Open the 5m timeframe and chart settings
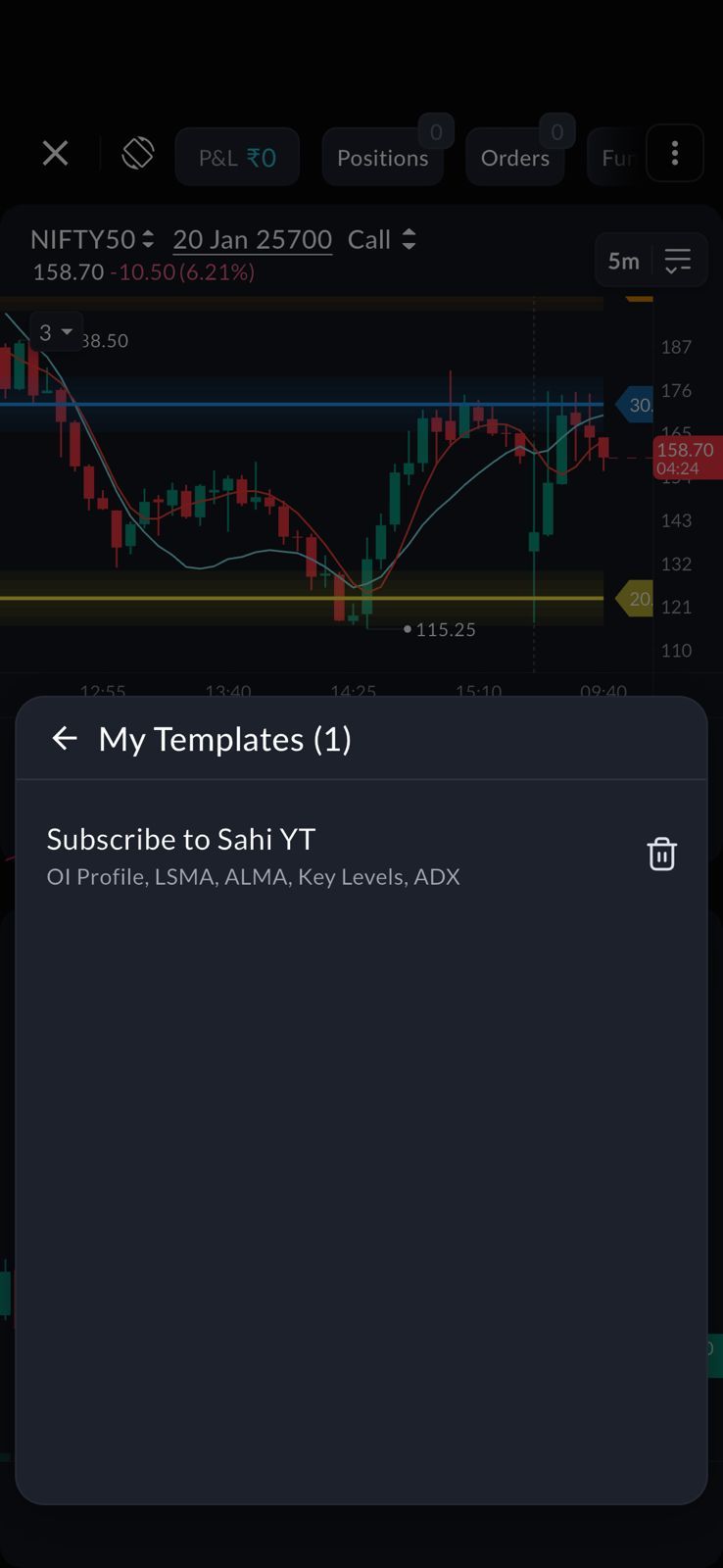Image resolution: width=723 pixels, height=1568 pixels. 650,261
